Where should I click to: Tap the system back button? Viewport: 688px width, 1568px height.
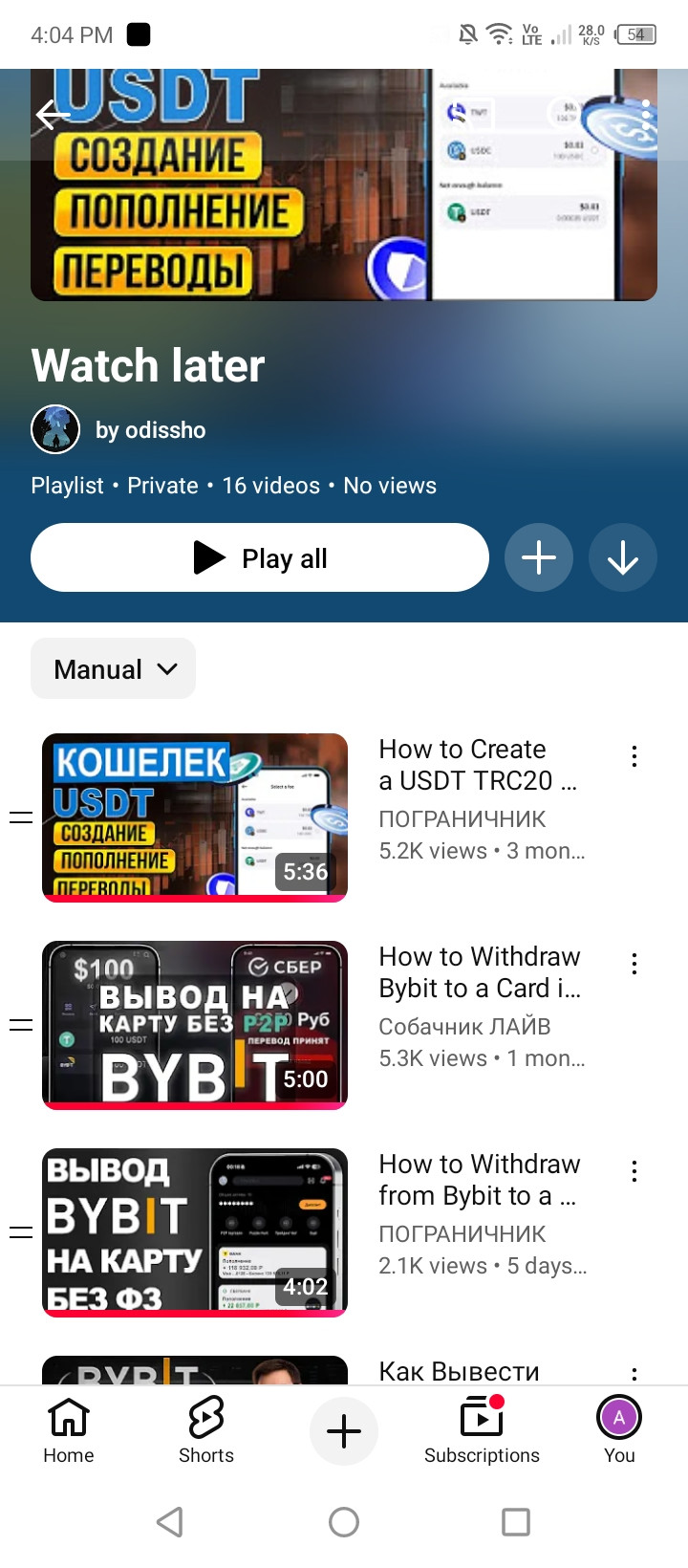[x=170, y=1522]
